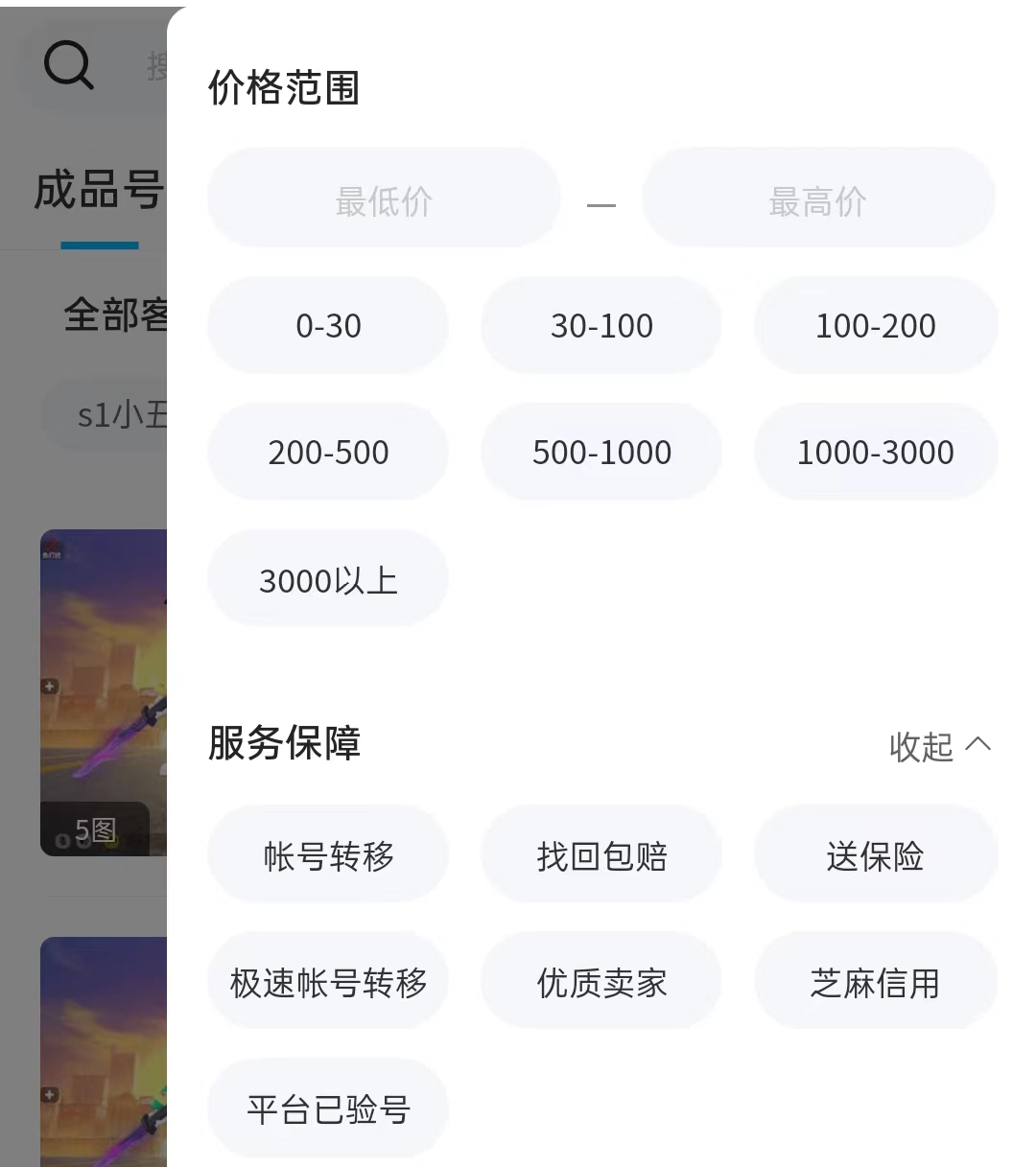The width and height of the screenshot is (1036, 1167).
Task: Tap the 最低价 minimum price field
Action: point(384,201)
